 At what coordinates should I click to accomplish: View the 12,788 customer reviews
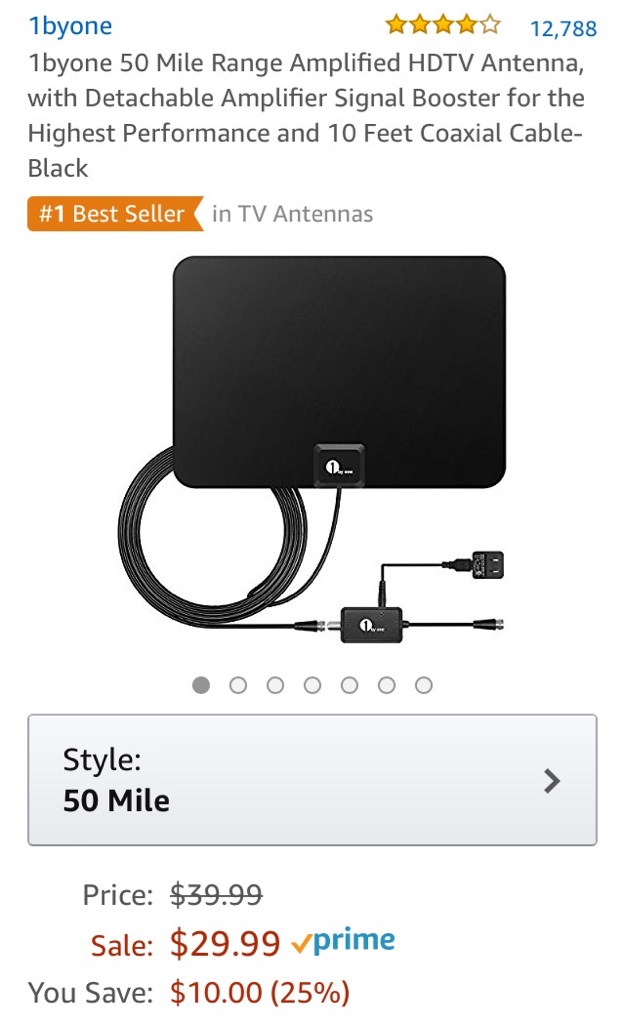pos(563,28)
